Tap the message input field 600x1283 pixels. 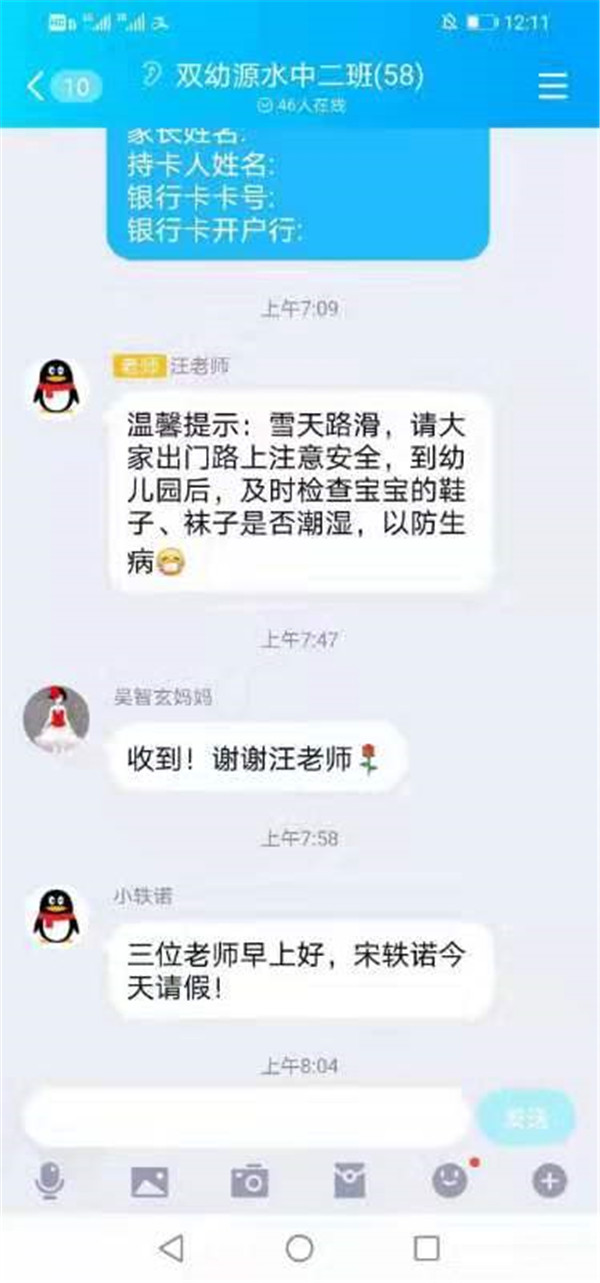pyautogui.click(x=245, y=1117)
